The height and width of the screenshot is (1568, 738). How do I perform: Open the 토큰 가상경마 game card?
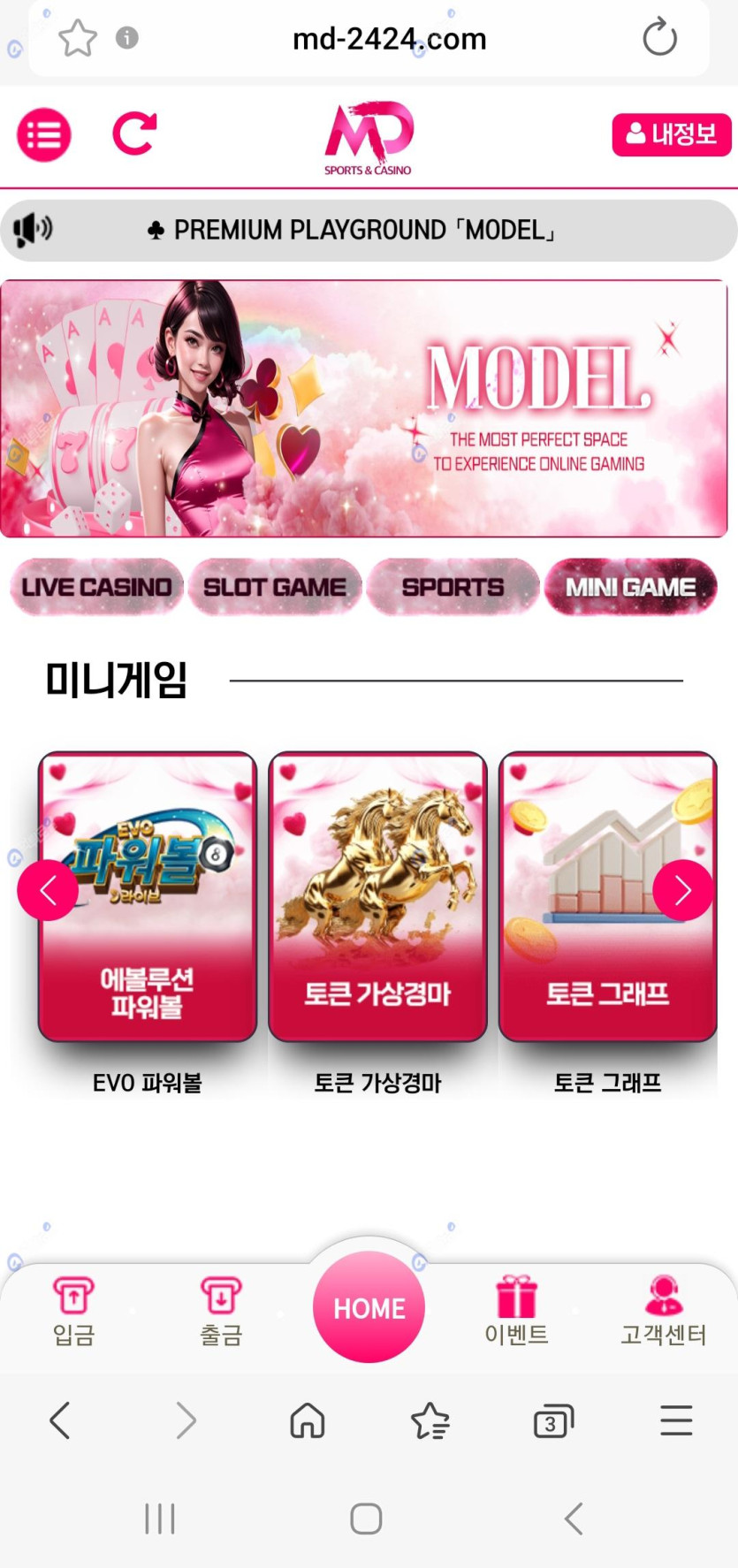tap(377, 896)
